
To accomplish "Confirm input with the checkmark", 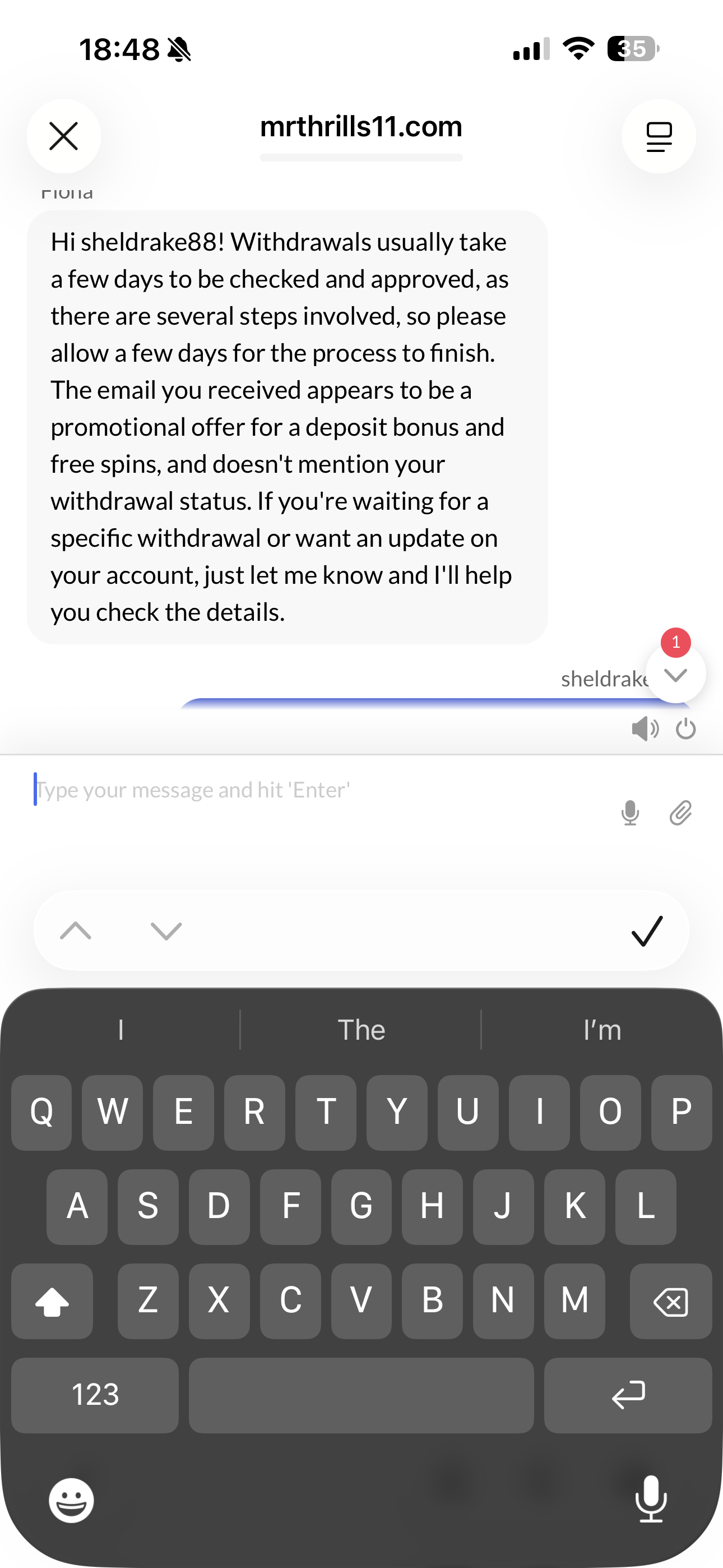I will point(647,931).
